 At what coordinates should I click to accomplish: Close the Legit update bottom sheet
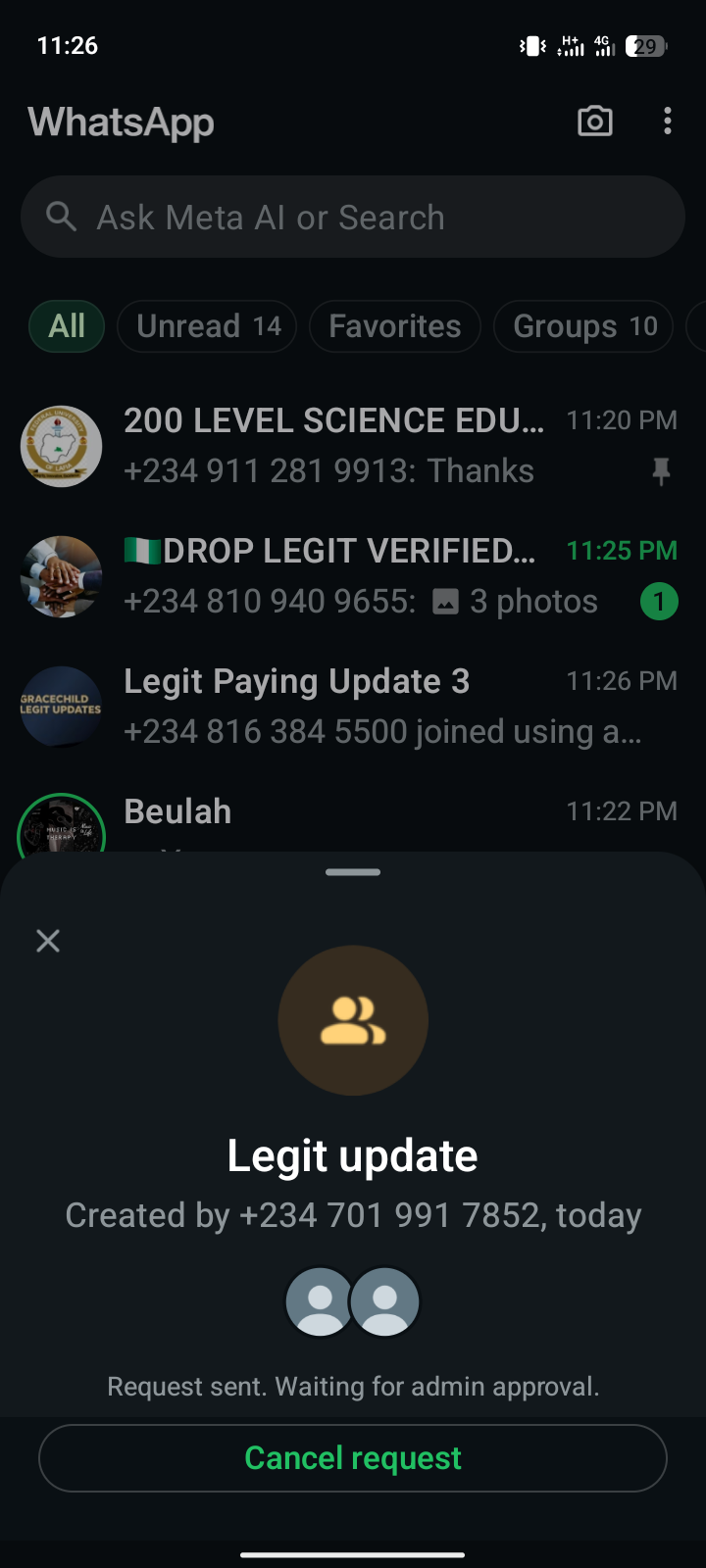[x=48, y=942]
